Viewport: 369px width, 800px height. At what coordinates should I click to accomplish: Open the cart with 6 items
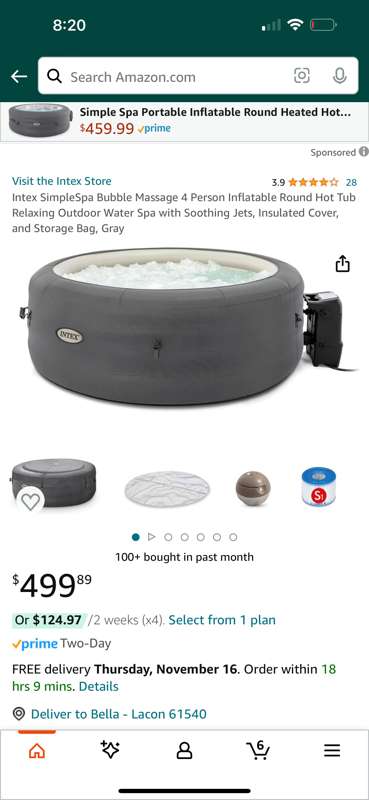(x=258, y=749)
